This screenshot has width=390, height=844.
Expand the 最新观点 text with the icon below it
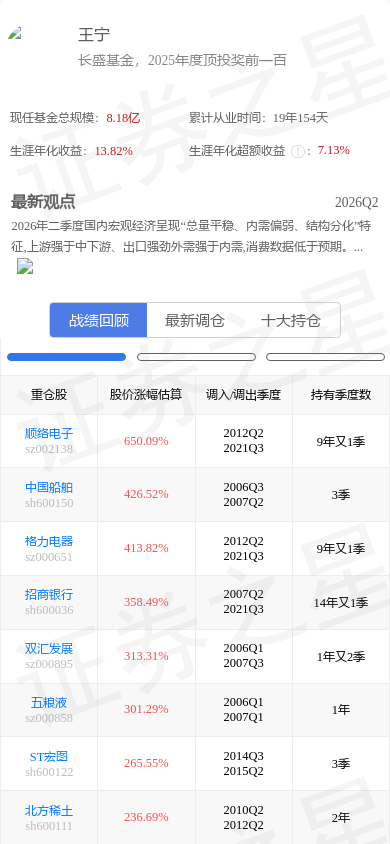pos(25,266)
